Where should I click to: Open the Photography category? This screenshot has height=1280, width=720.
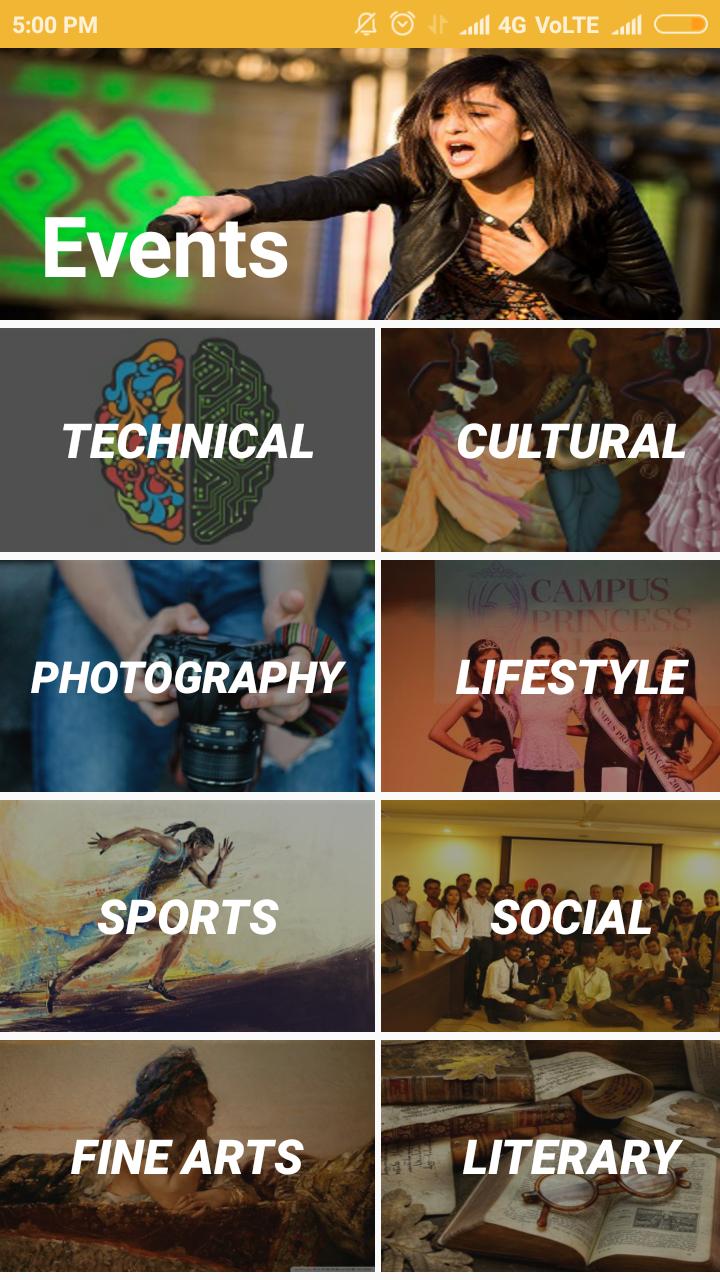coord(187,676)
